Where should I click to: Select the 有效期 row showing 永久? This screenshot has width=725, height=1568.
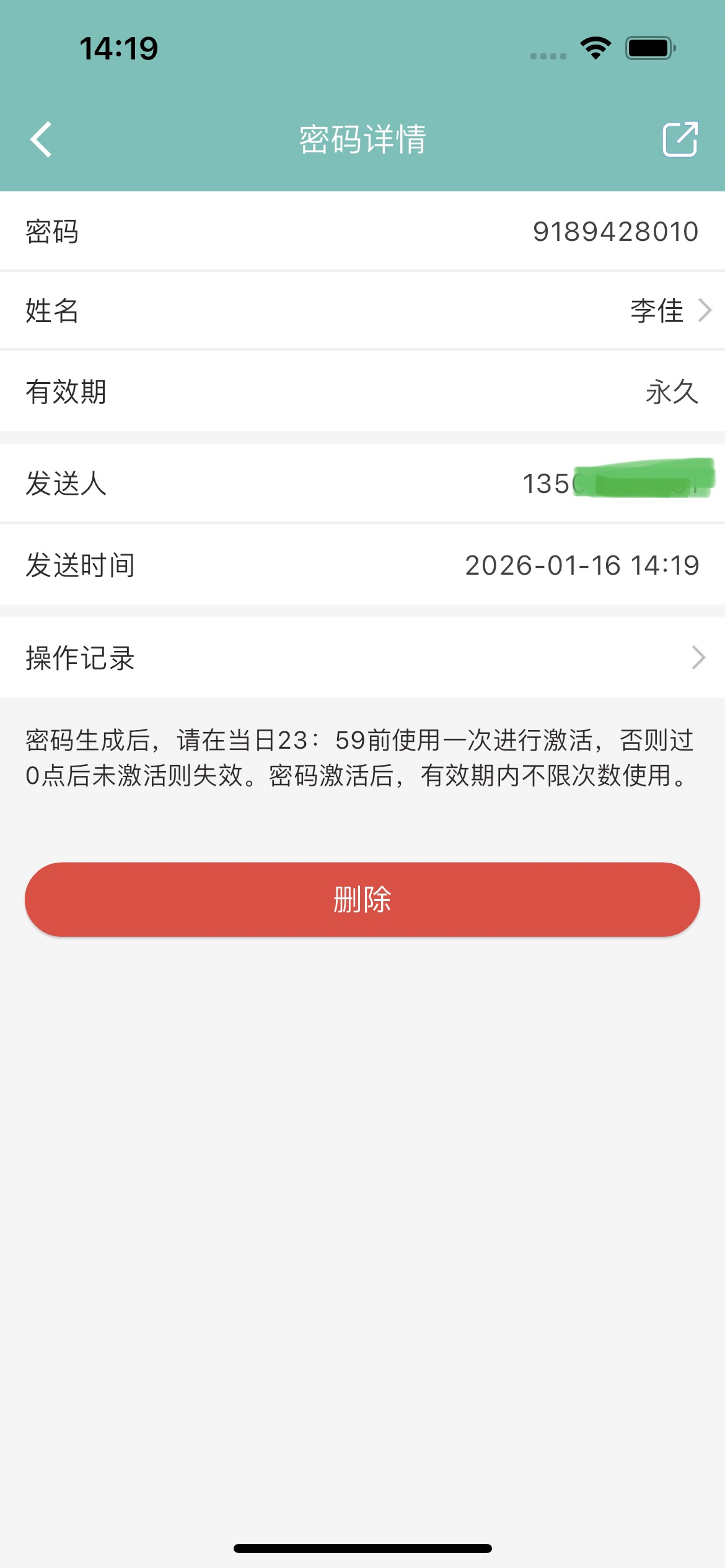pos(362,390)
